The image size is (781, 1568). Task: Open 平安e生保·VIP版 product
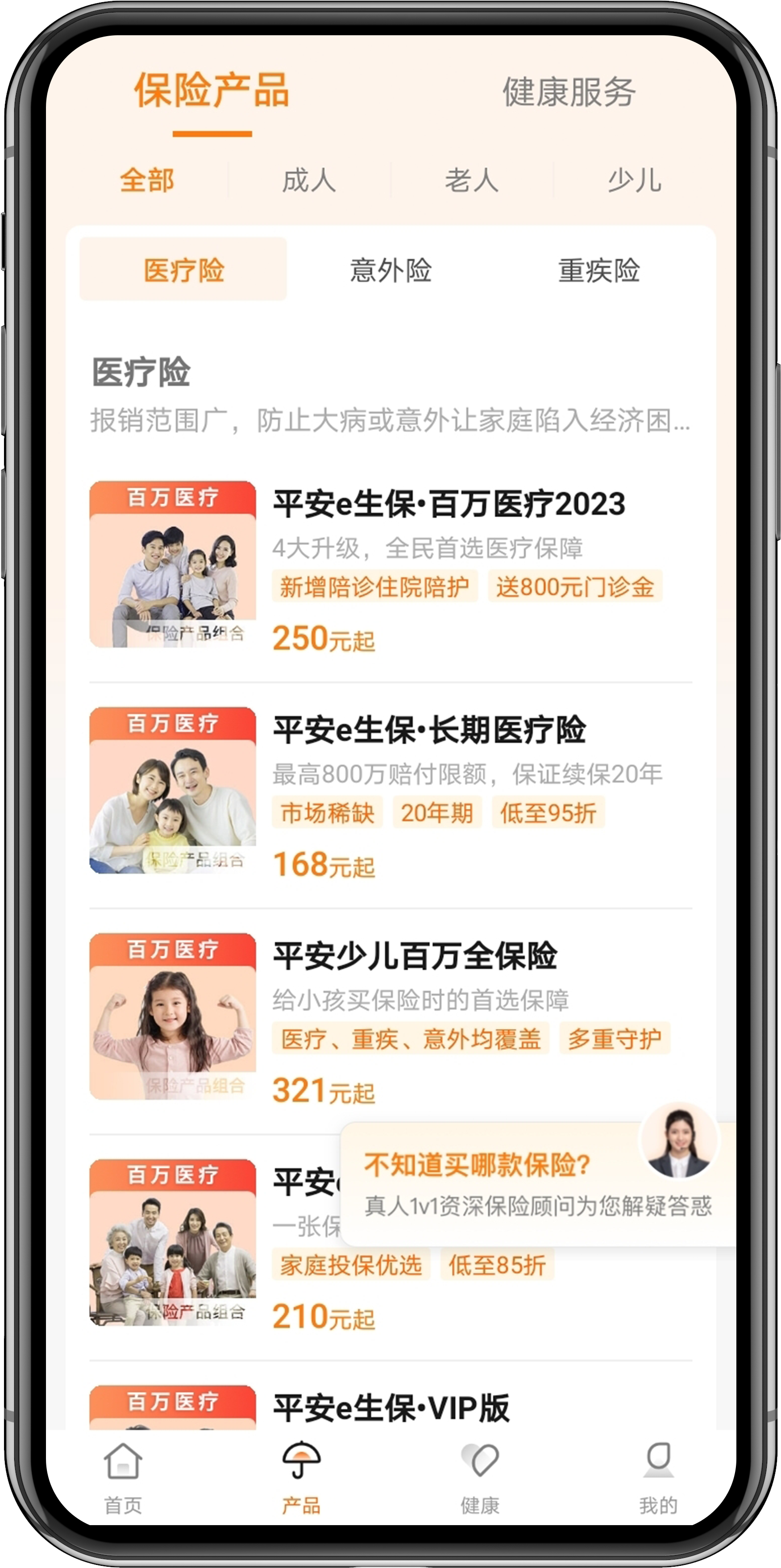[391, 1409]
